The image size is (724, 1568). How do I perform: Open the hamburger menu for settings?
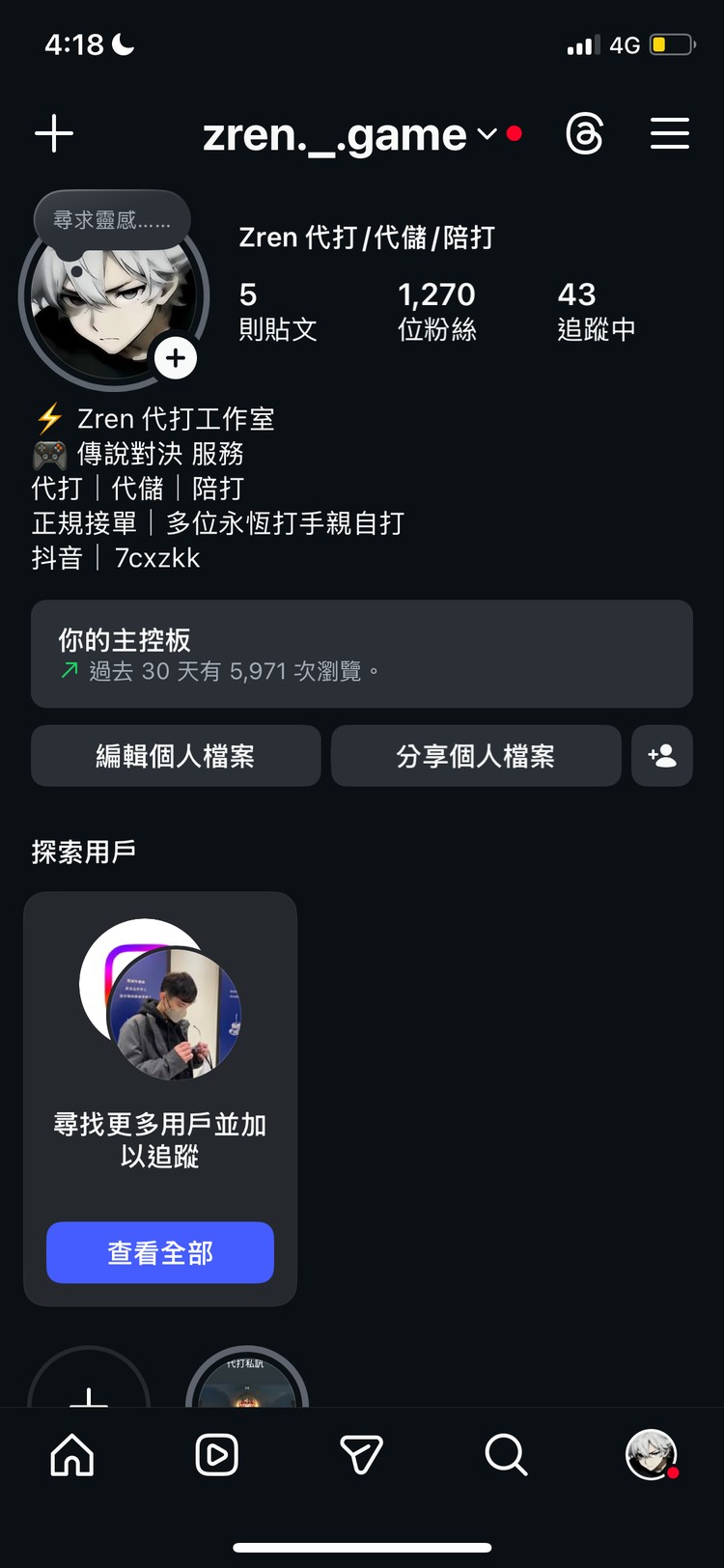point(670,134)
